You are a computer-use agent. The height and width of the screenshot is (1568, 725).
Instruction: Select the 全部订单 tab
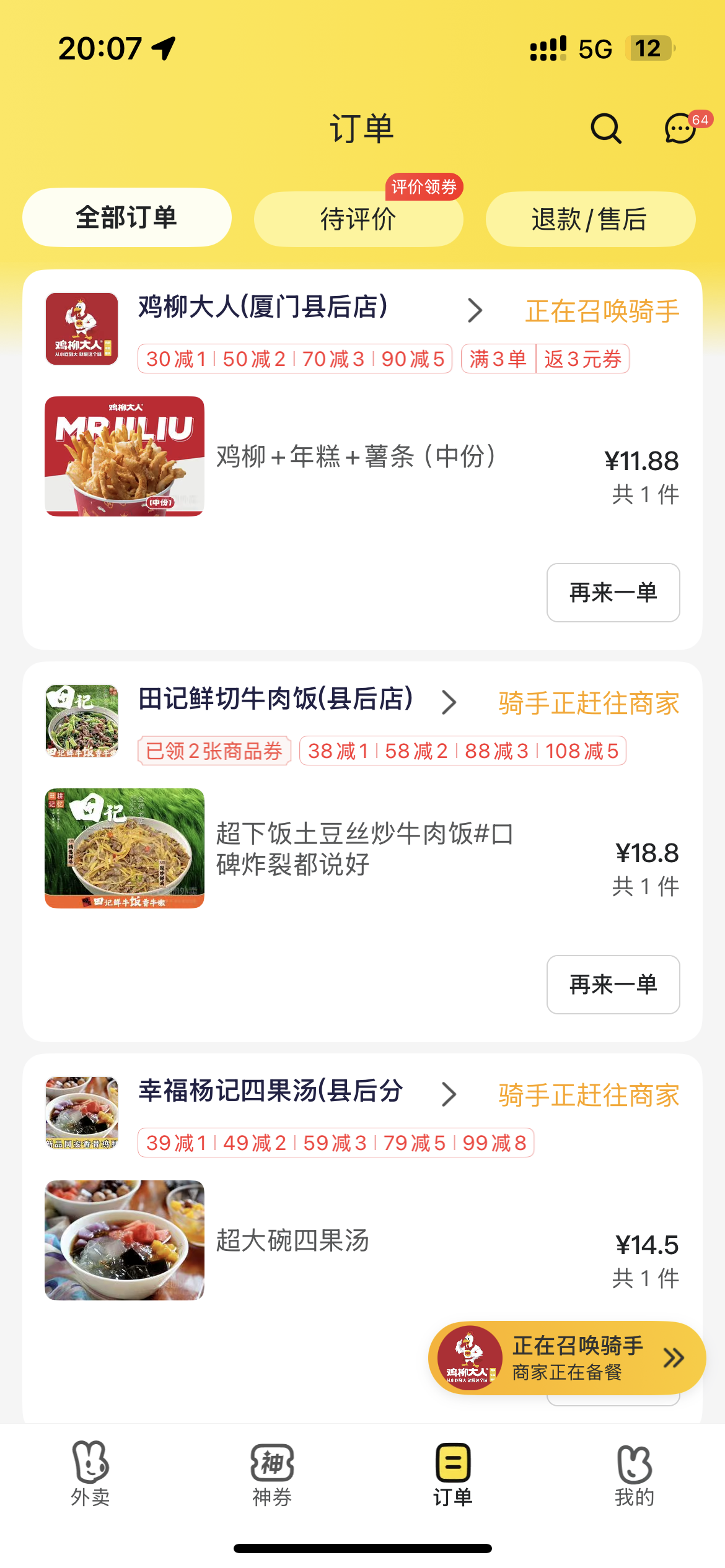tap(127, 218)
